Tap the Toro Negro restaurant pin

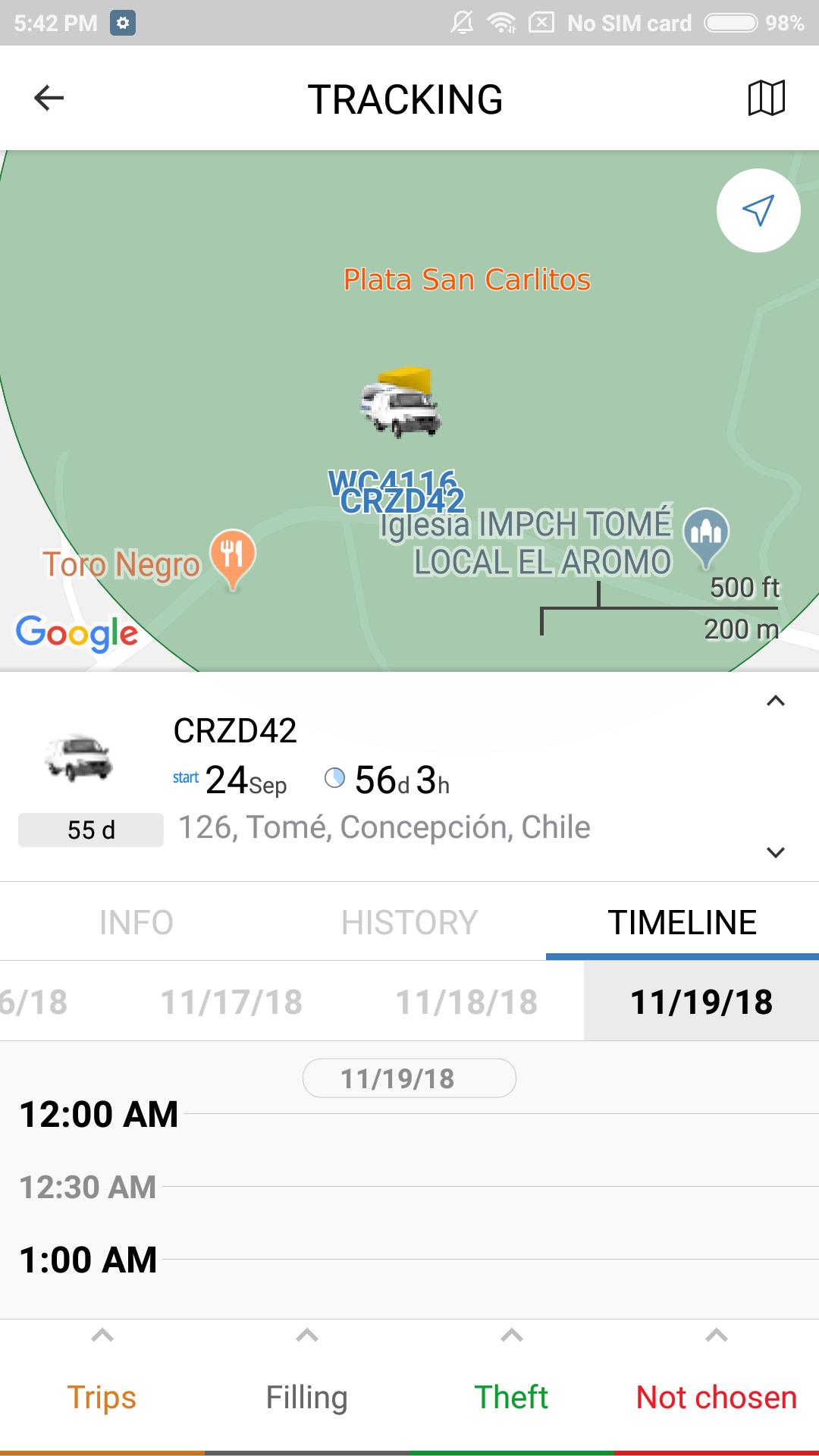tap(233, 559)
